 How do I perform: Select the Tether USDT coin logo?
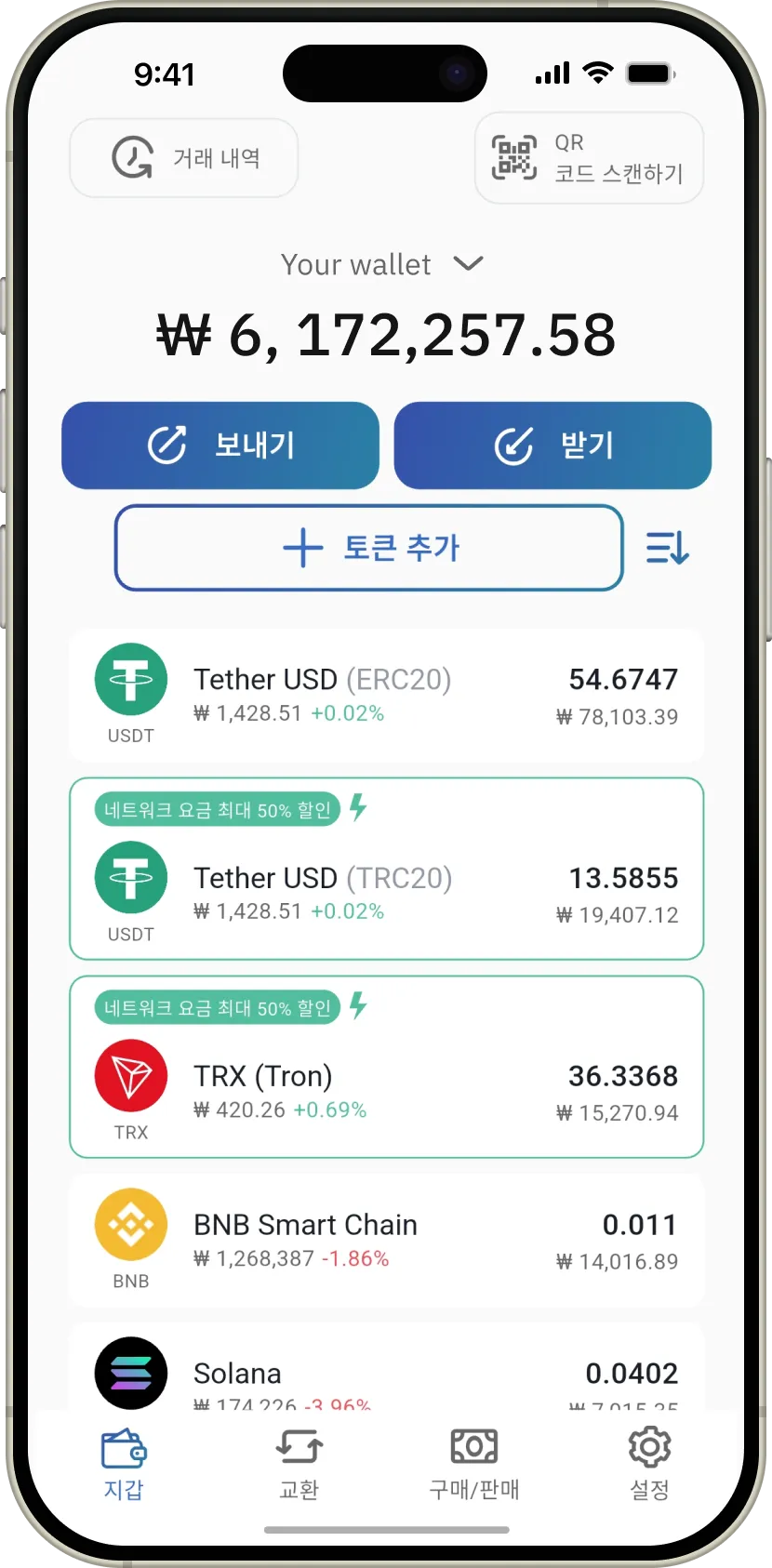(x=130, y=680)
